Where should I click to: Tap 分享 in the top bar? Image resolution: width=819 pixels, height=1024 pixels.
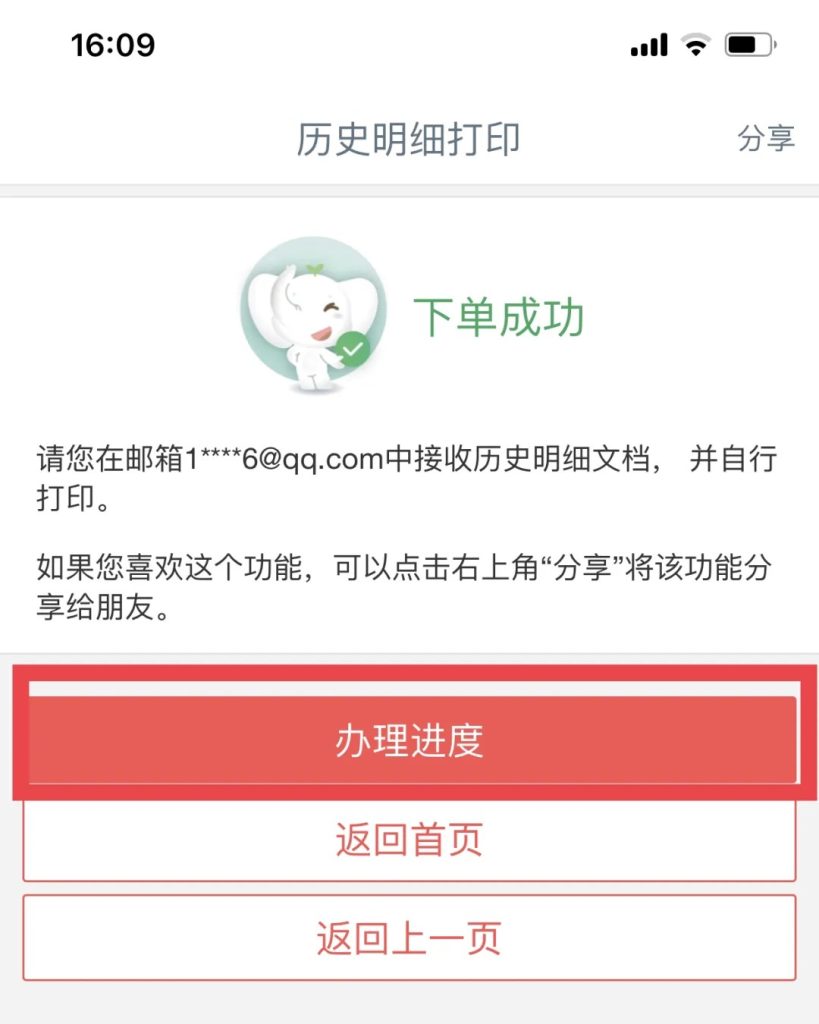click(x=766, y=138)
